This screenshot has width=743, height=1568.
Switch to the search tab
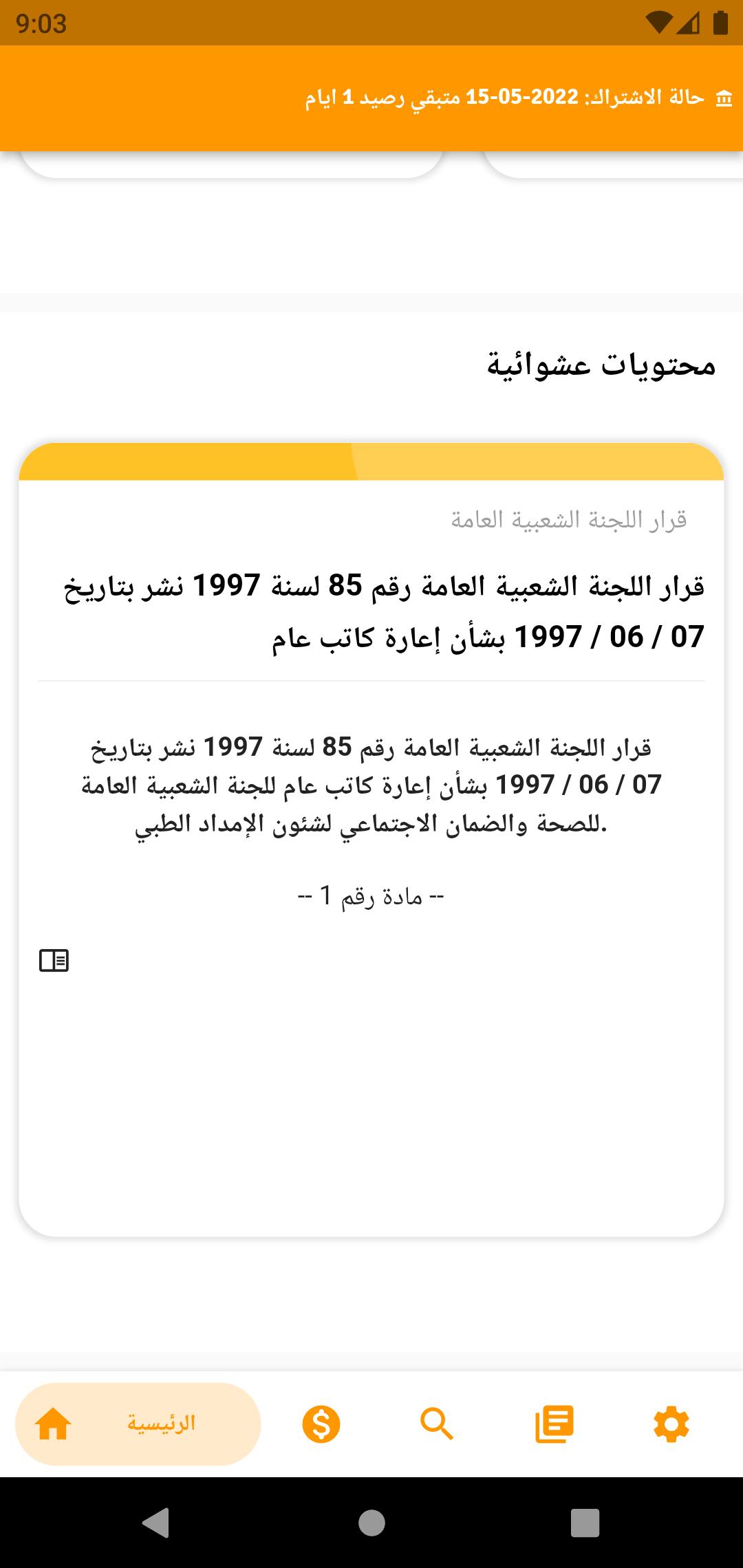[x=437, y=1424]
